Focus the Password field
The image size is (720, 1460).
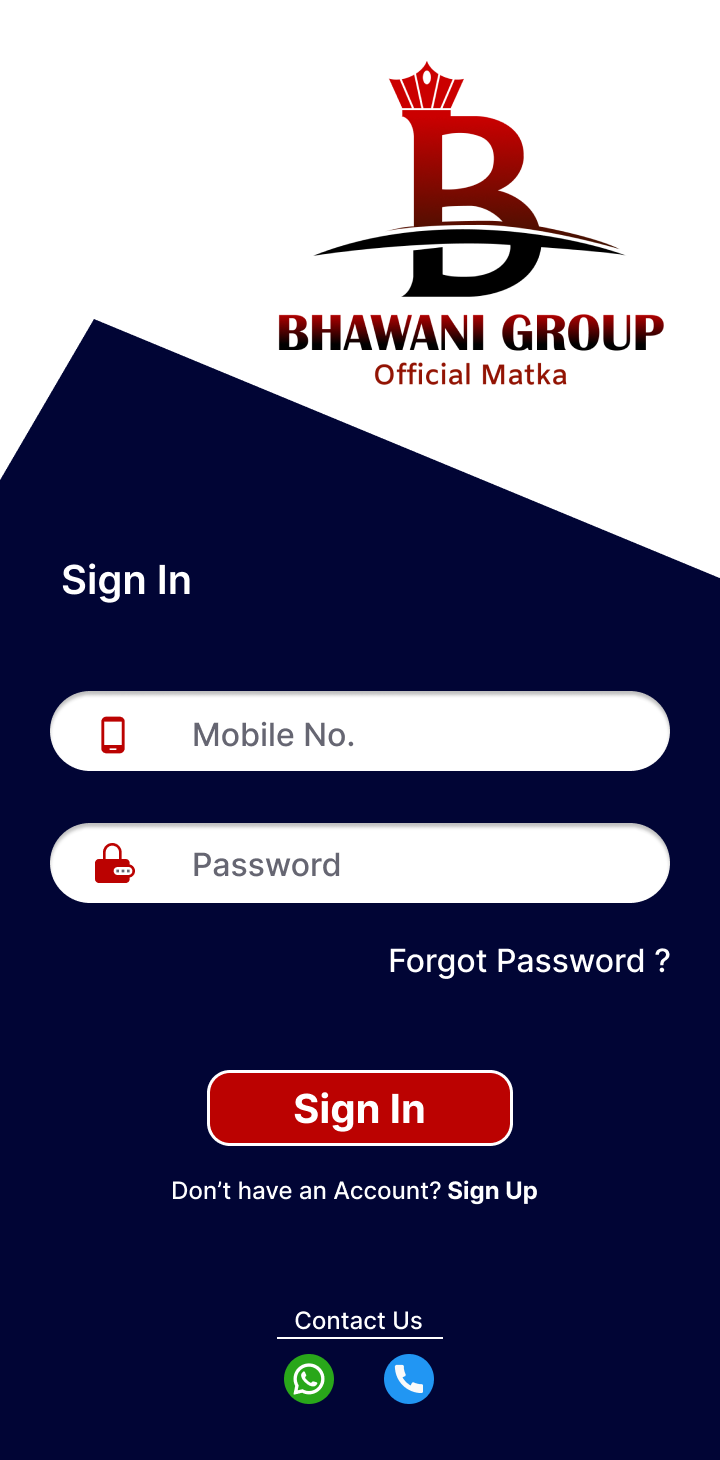360,863
